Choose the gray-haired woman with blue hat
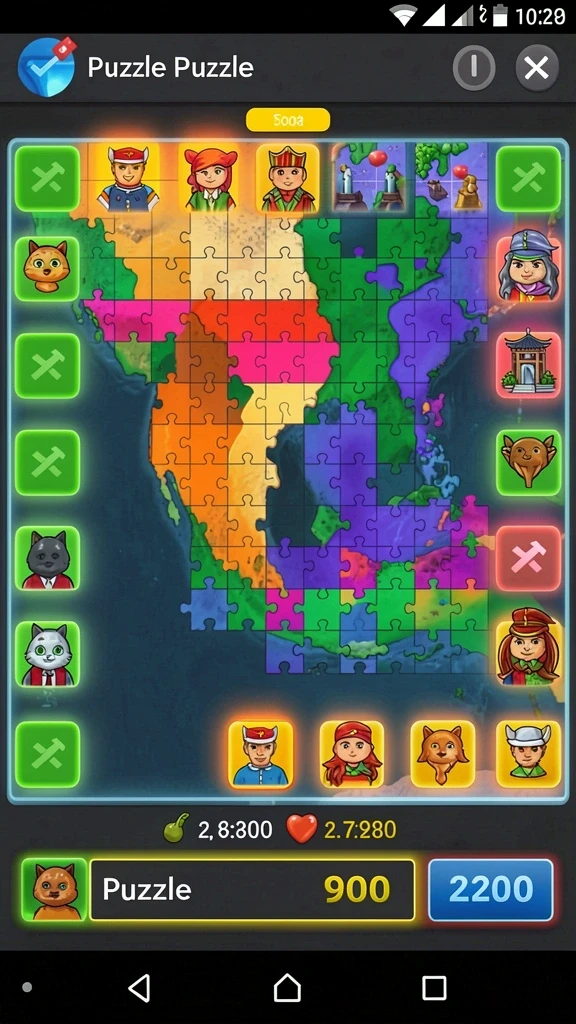 (x=528, y=268)
